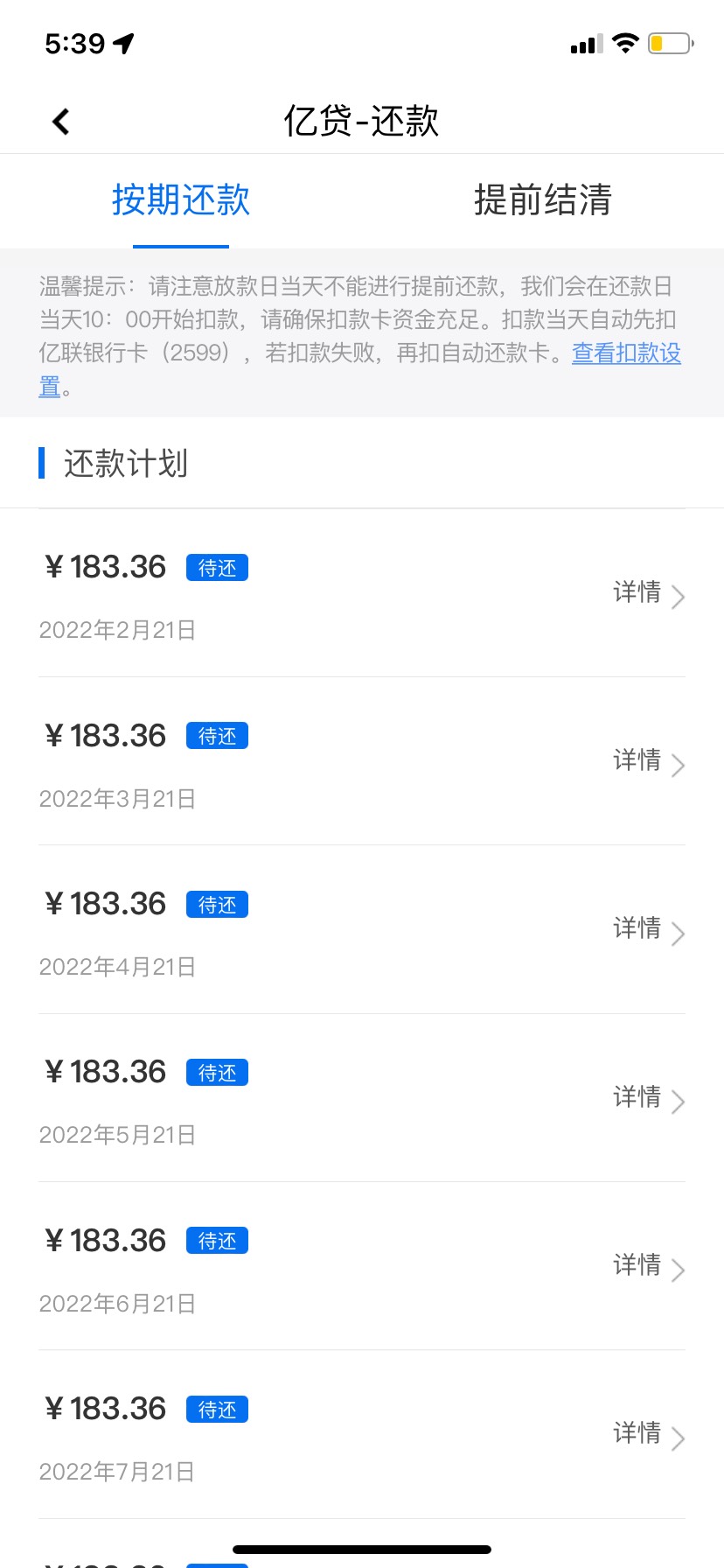Screen dimensions: 724x1568
Task: Go back from the 亿贷-还款 page
Action: tap(60, 122)
